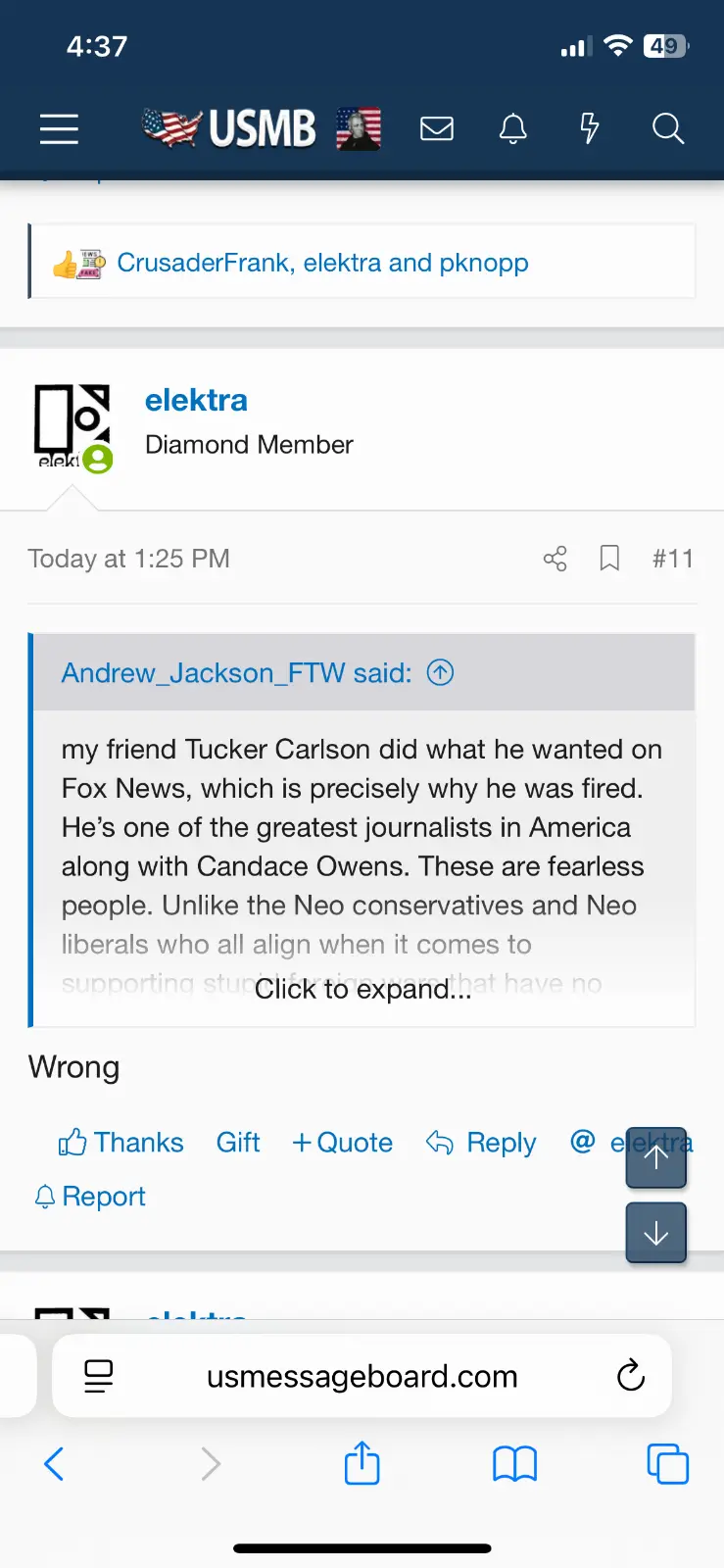The height and width of the screenshot is (1568, 724).
Task: Jump to top with up arrow button
Action: [x=655, y=1157]
